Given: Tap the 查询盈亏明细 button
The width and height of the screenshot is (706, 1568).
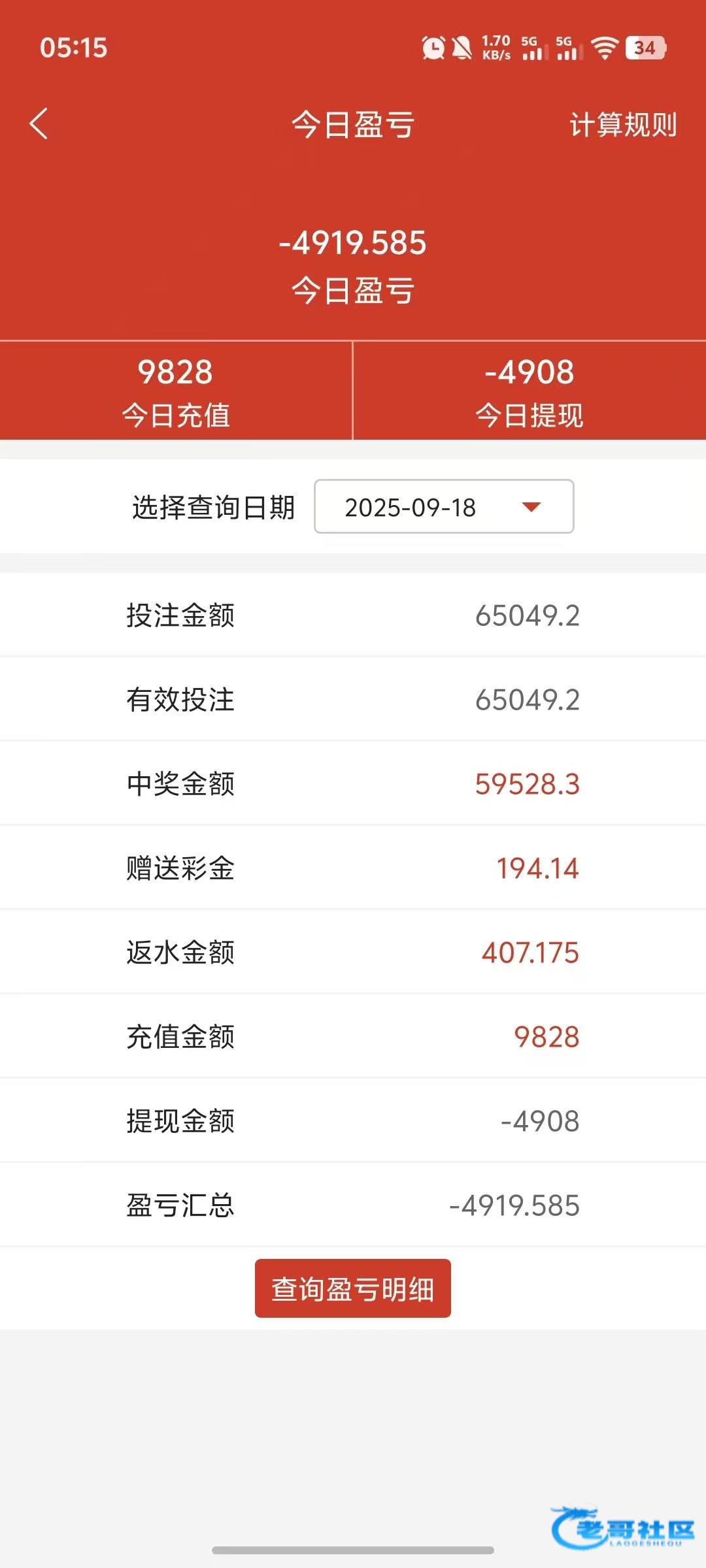Looking at the screenshot, I should pyautogui.click(x=353, y=1288).
